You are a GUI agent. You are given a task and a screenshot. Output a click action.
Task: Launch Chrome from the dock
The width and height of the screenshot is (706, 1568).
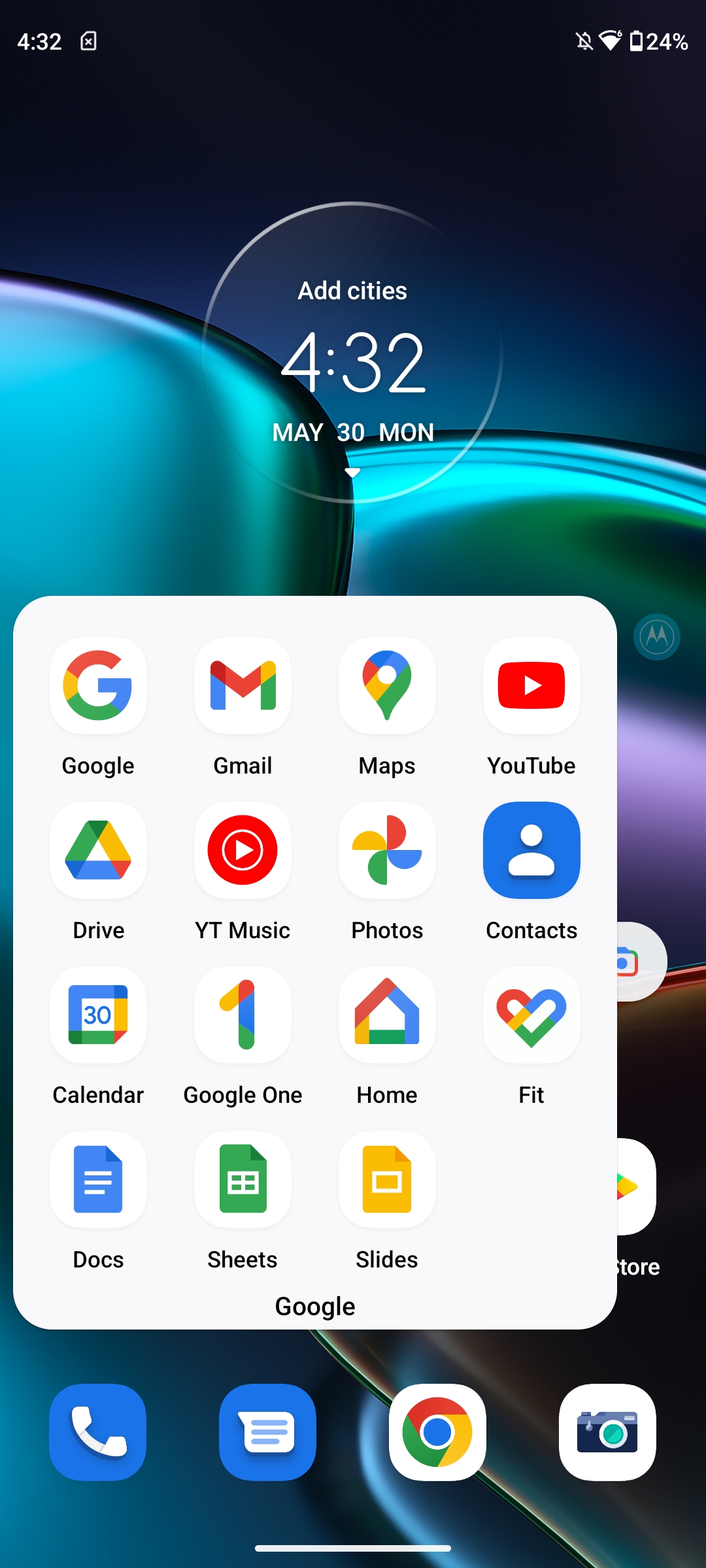pyautogui.click(x=437, y=1432)
